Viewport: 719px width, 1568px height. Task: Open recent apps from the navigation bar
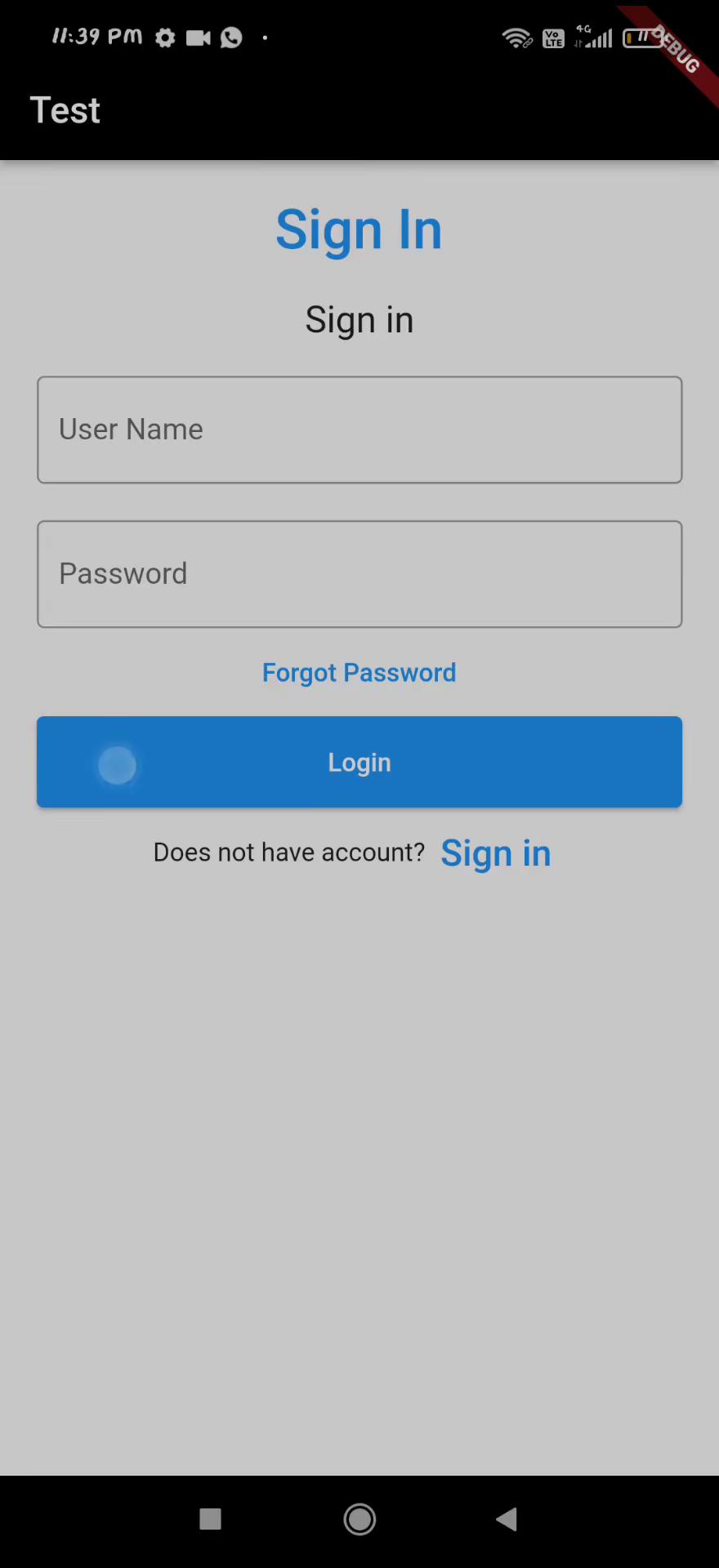(x=211, y=1519)
